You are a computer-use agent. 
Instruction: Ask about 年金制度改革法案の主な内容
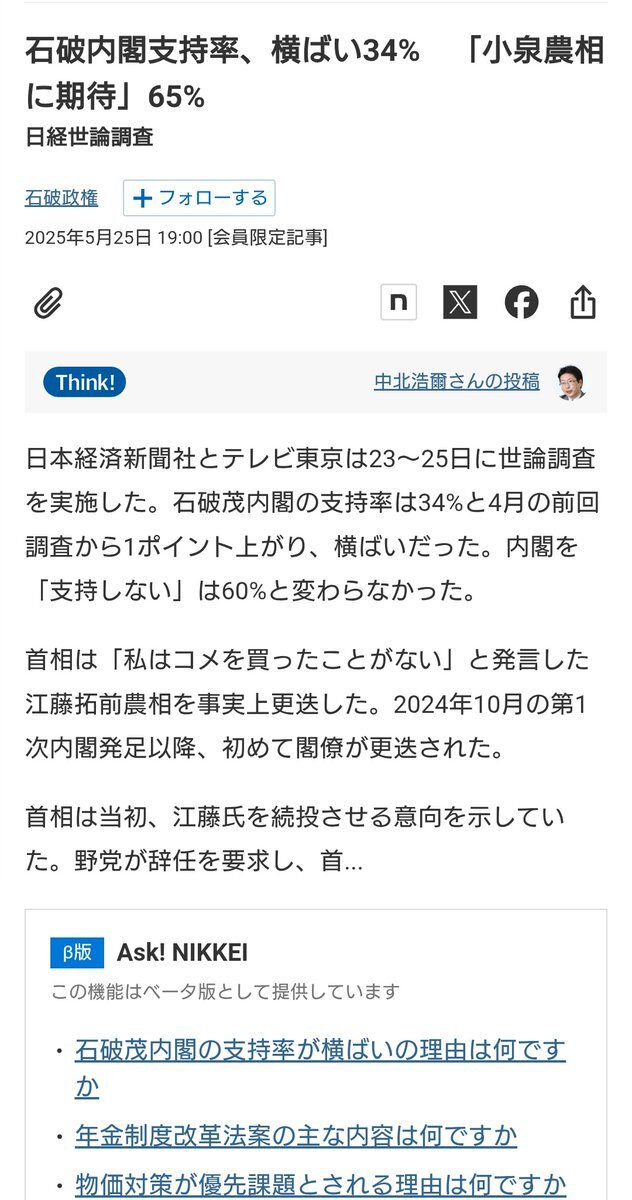[x=296, y=1136]
